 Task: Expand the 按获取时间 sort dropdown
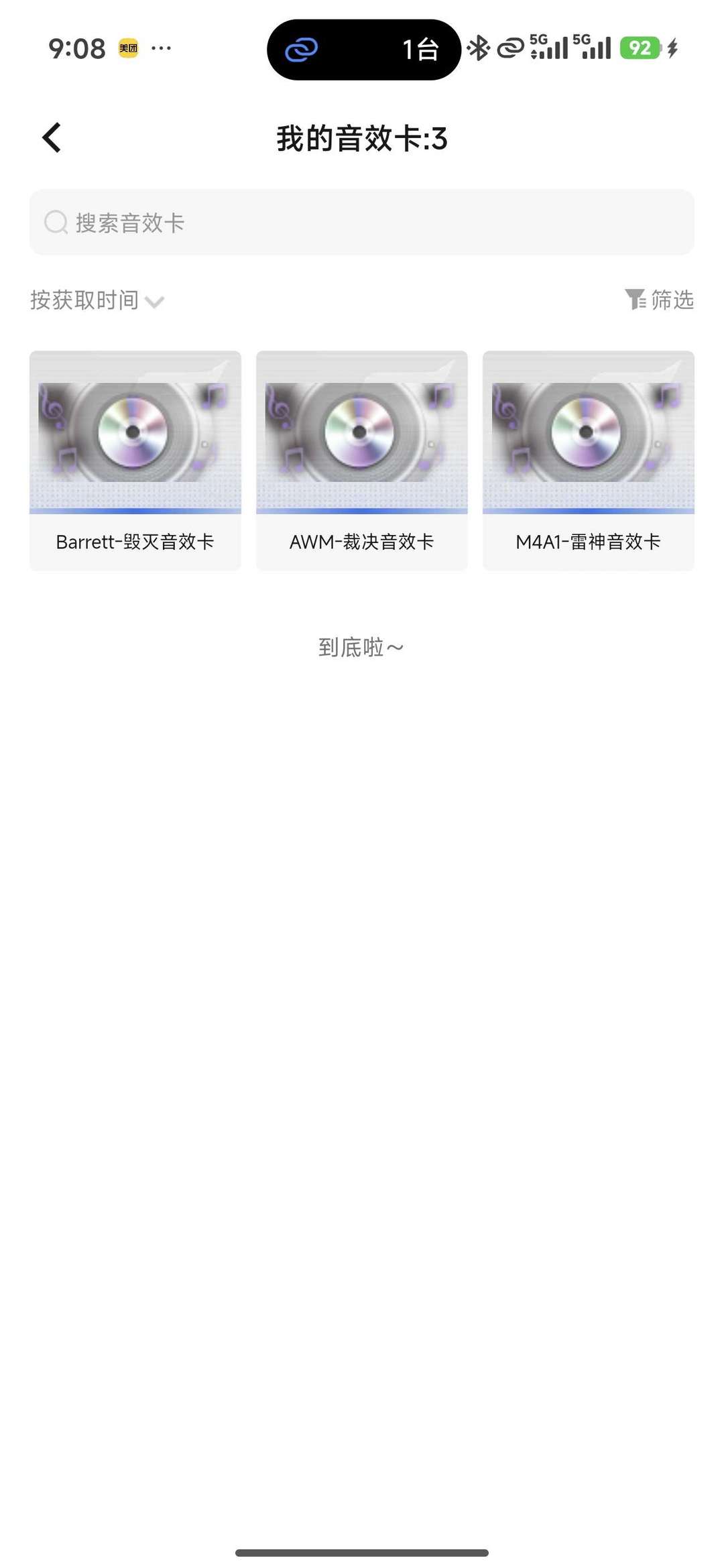(x=84, y=300)
